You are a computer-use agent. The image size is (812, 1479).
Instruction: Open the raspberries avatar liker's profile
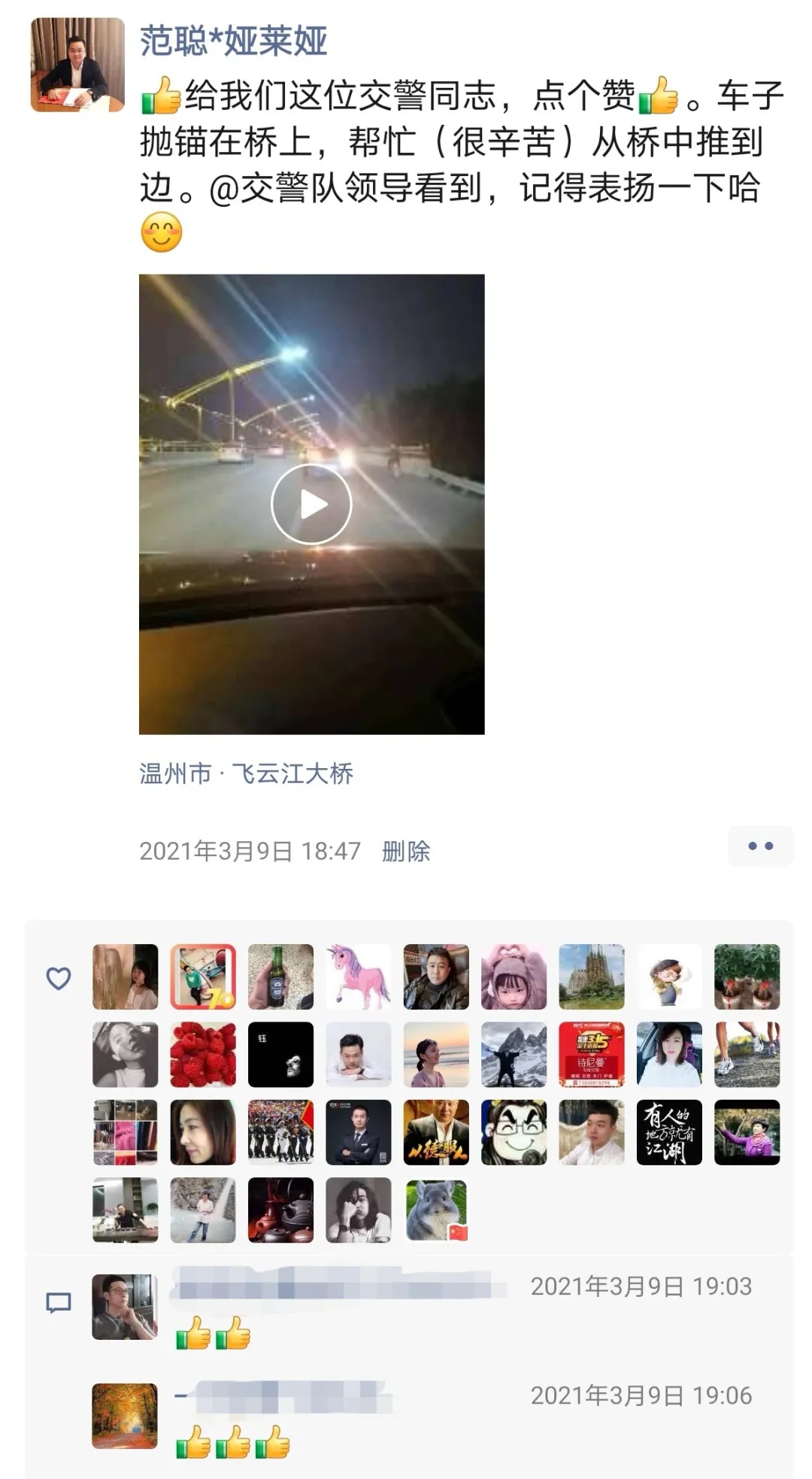tap(203, 1054)
